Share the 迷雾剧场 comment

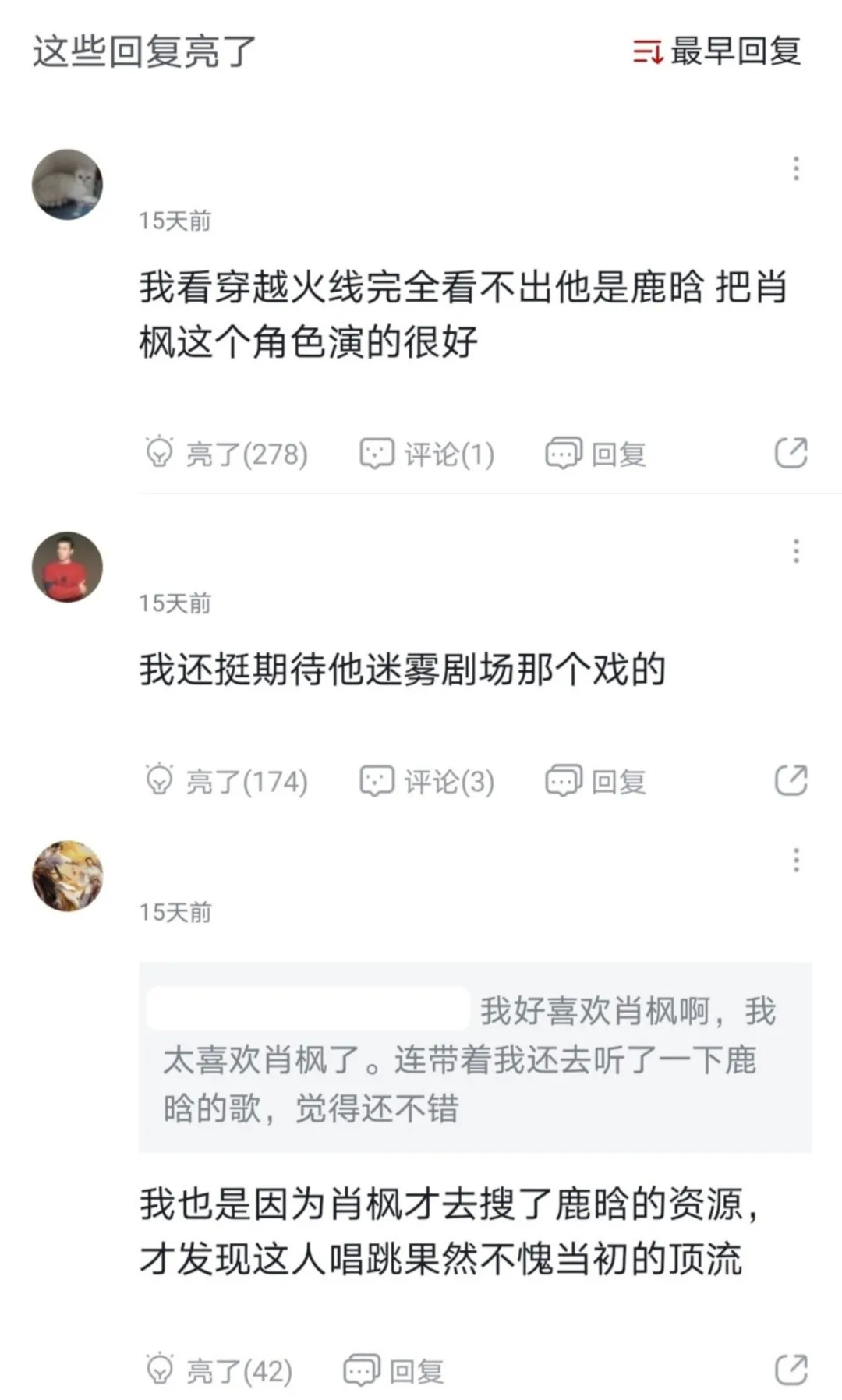791,780
